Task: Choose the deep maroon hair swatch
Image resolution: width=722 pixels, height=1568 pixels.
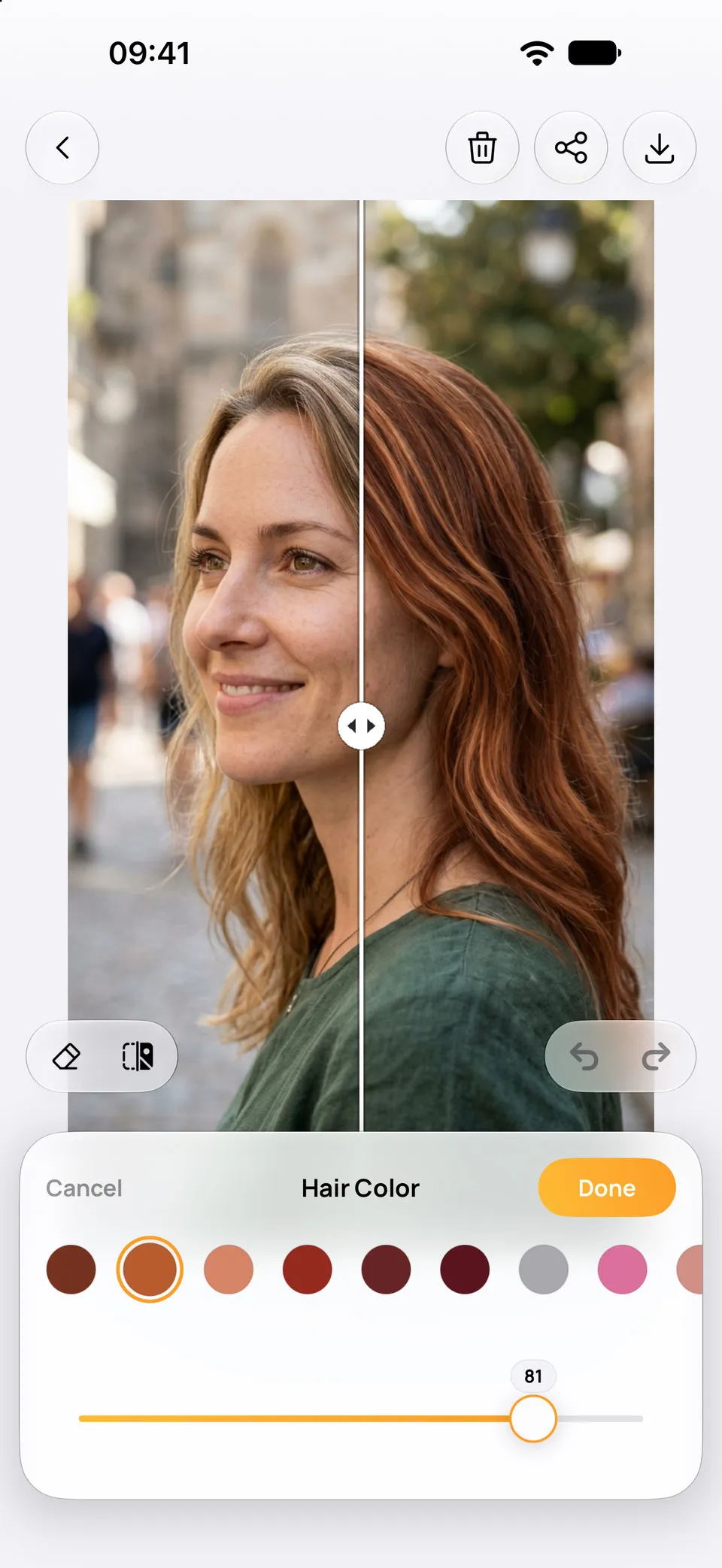Action: [x=386, y=1269]
